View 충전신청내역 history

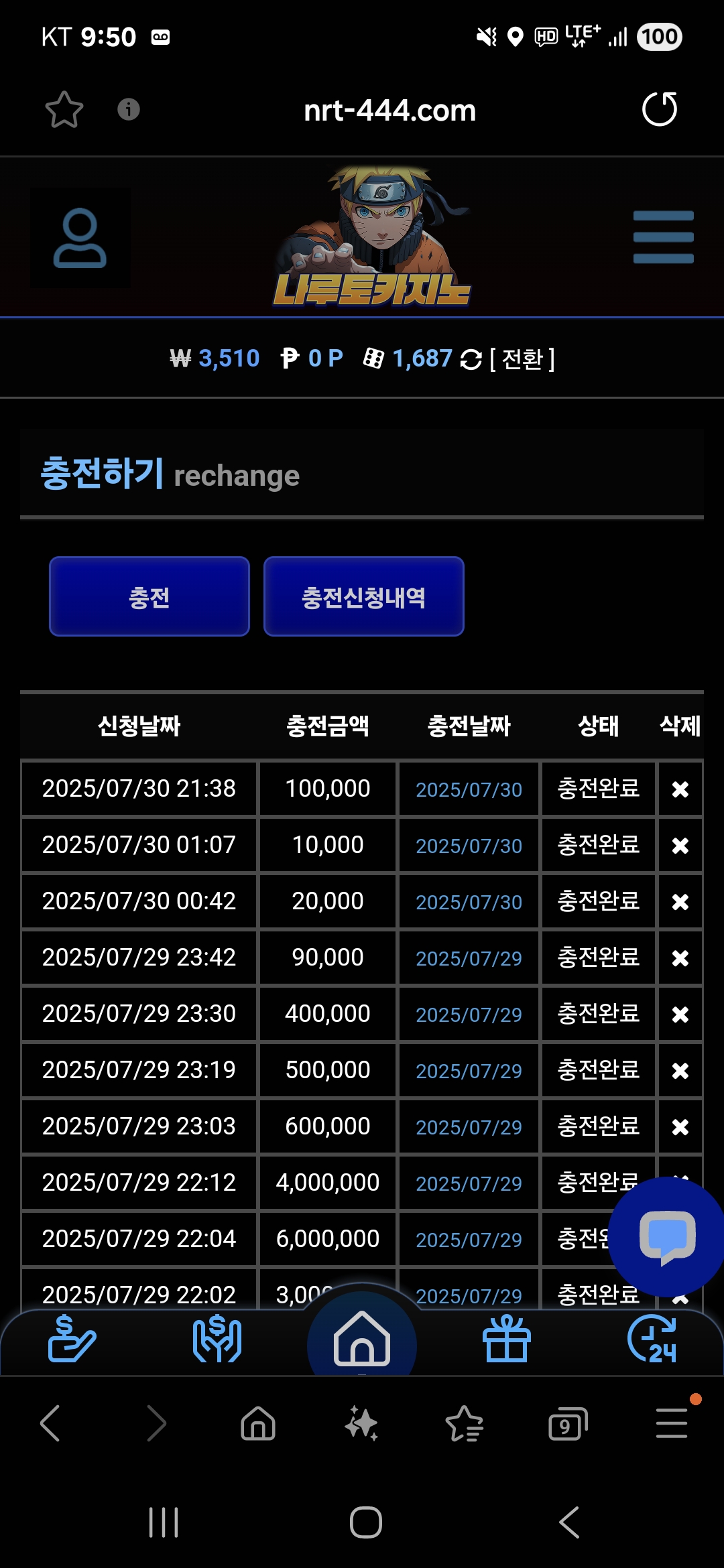pyautogui.click(x=364, y=596)
